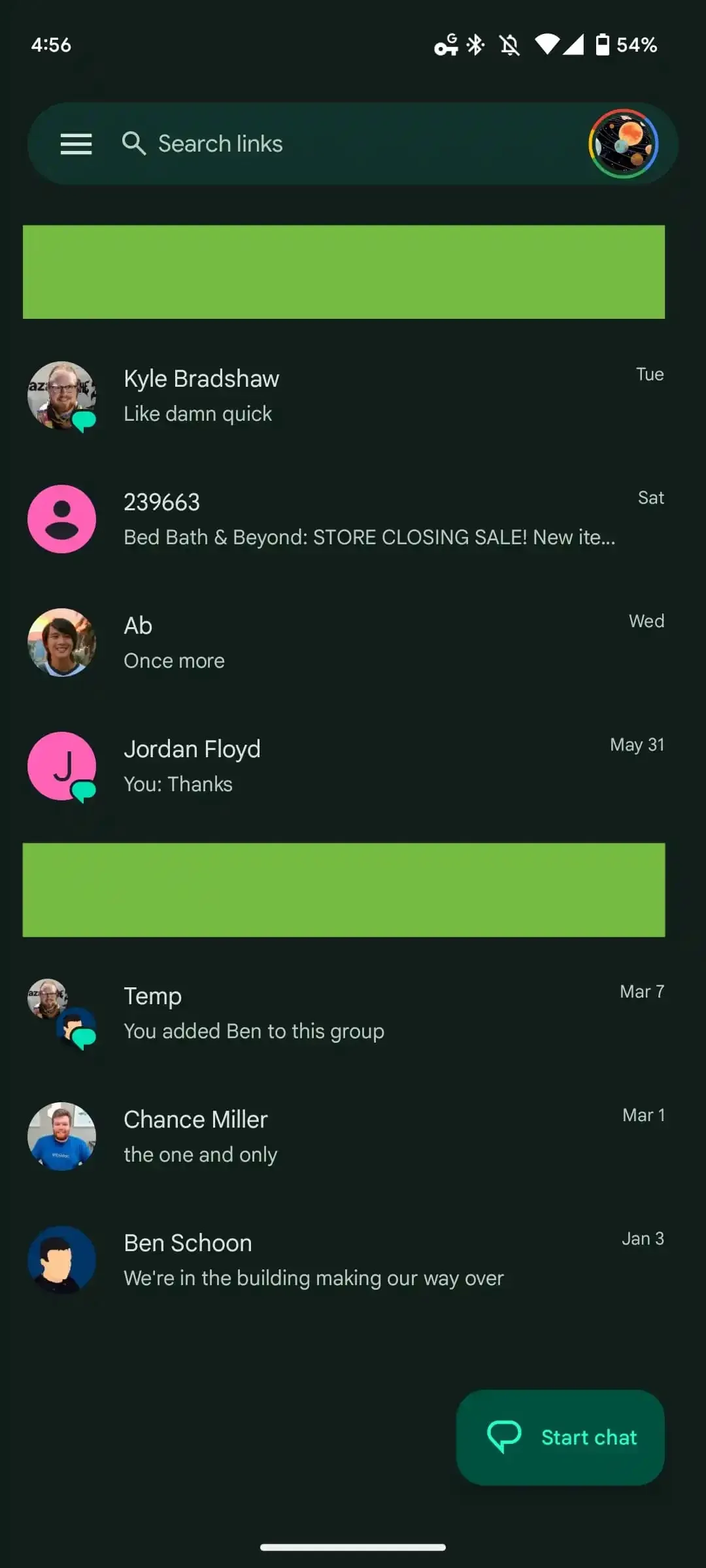Viewport: 706px width, 1568px height.
Task: Start a new chat
Action: (560, 1437)
